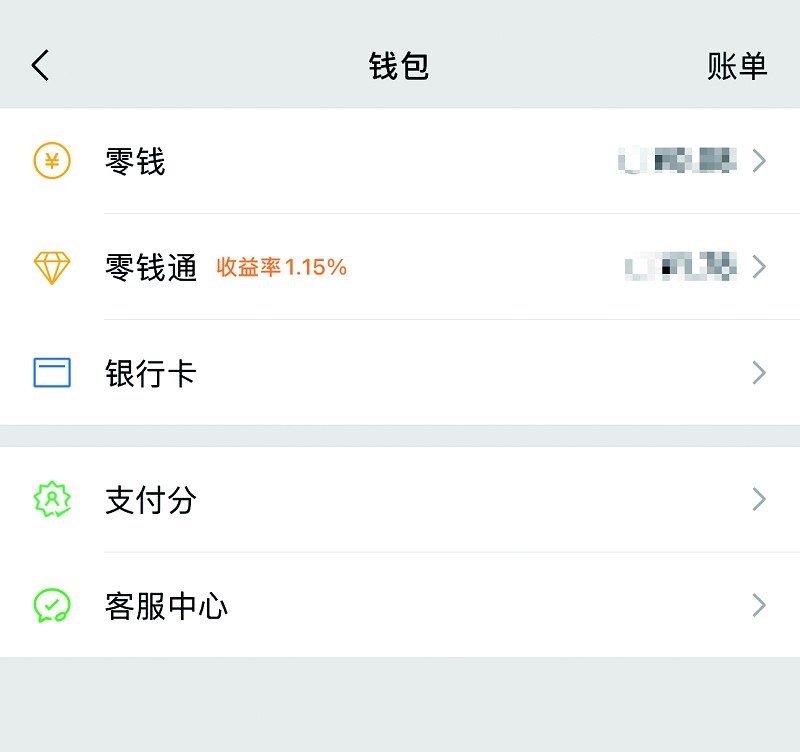Screen dimensions: 800x752
Task: Go back from the 钱包 screen
Action: tap(40, 66)
